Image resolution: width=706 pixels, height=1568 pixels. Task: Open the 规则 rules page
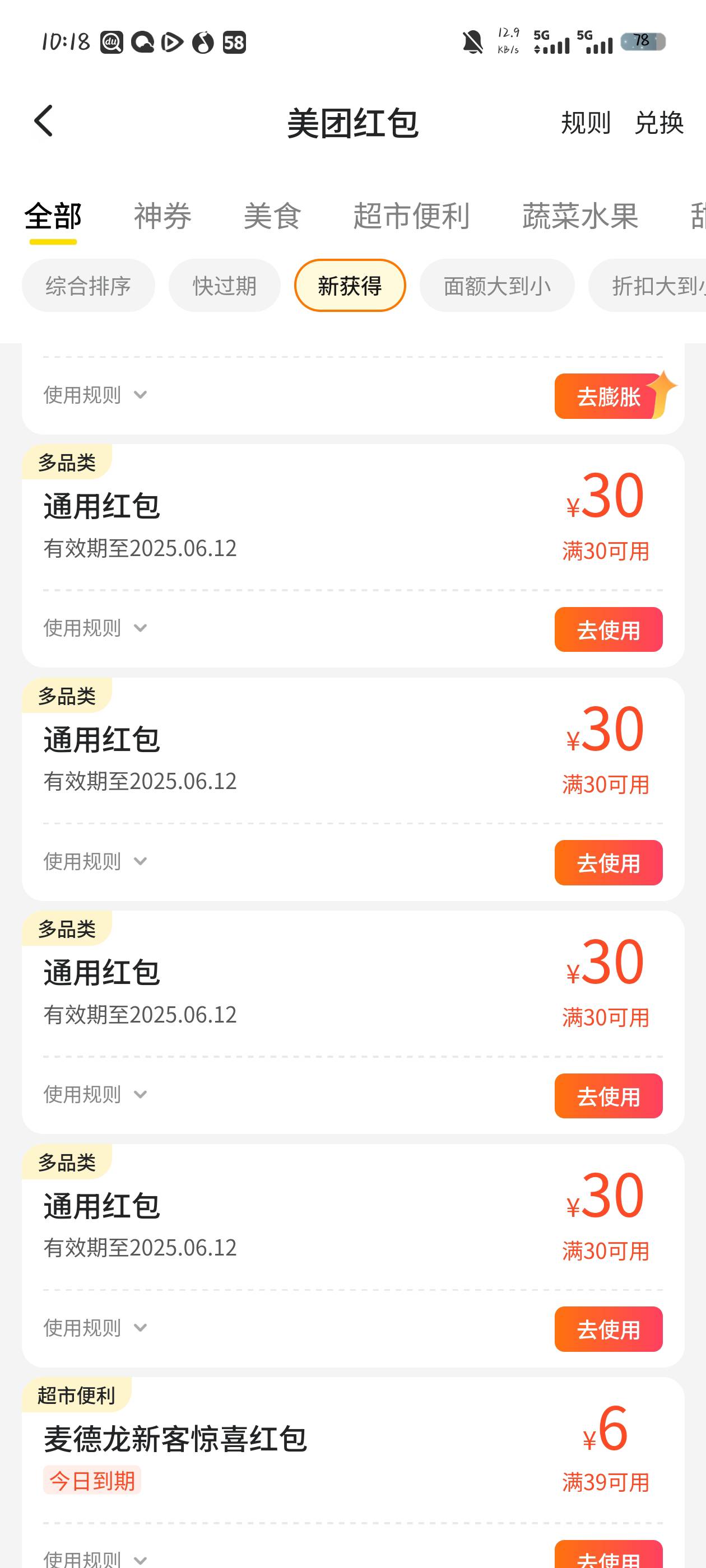tap(586, 122)
